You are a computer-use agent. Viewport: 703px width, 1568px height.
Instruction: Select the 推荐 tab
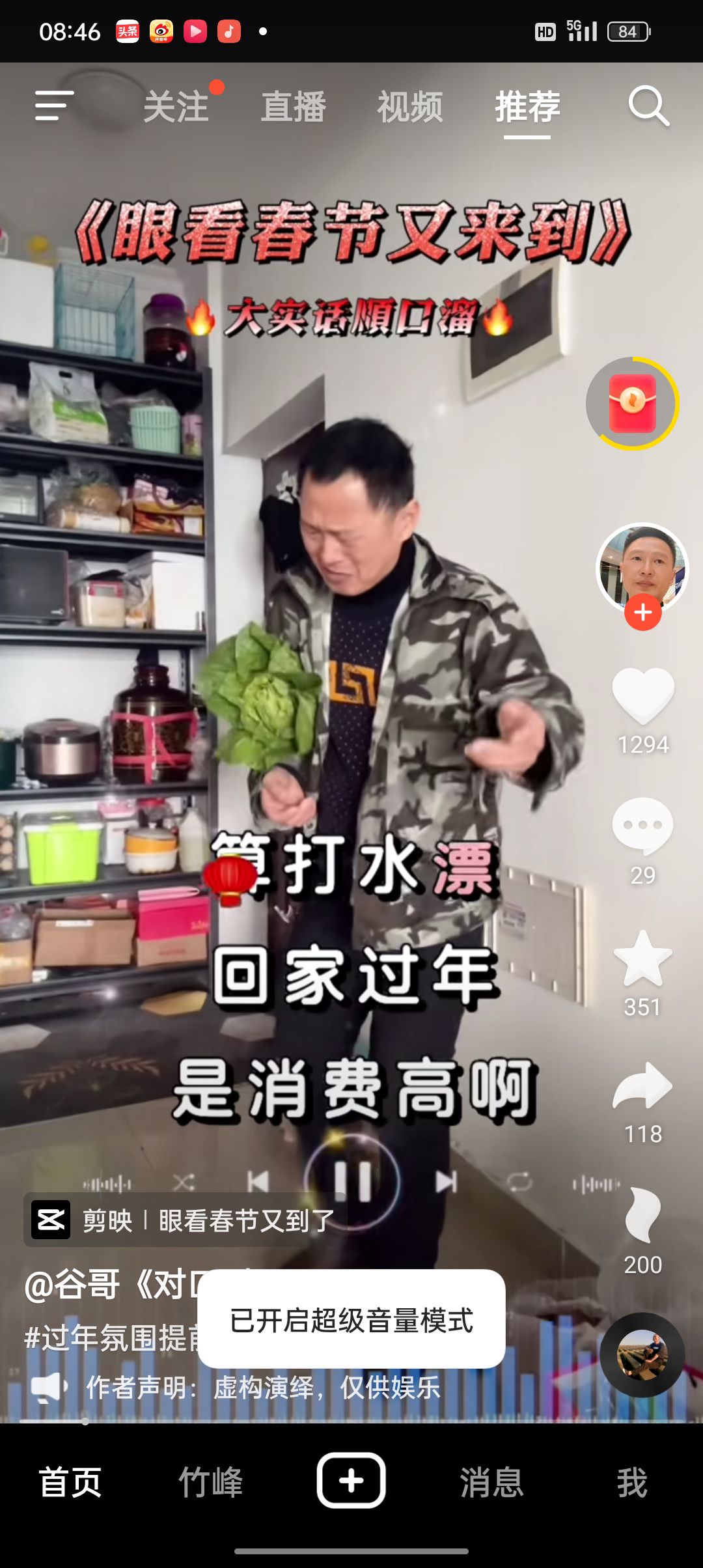tap(527, 107)
